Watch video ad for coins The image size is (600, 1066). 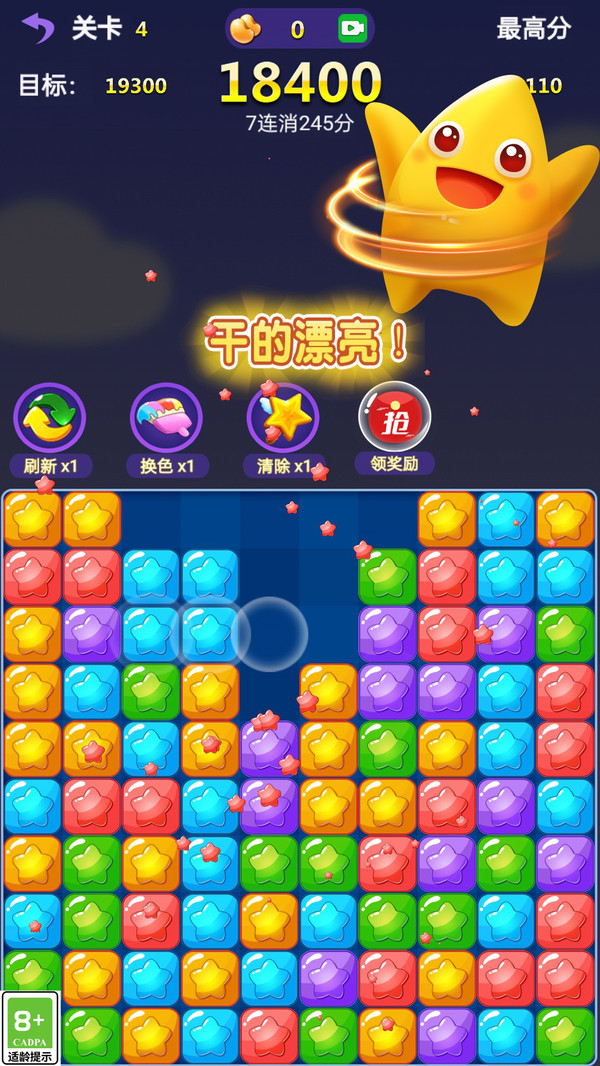pos(353,29)
